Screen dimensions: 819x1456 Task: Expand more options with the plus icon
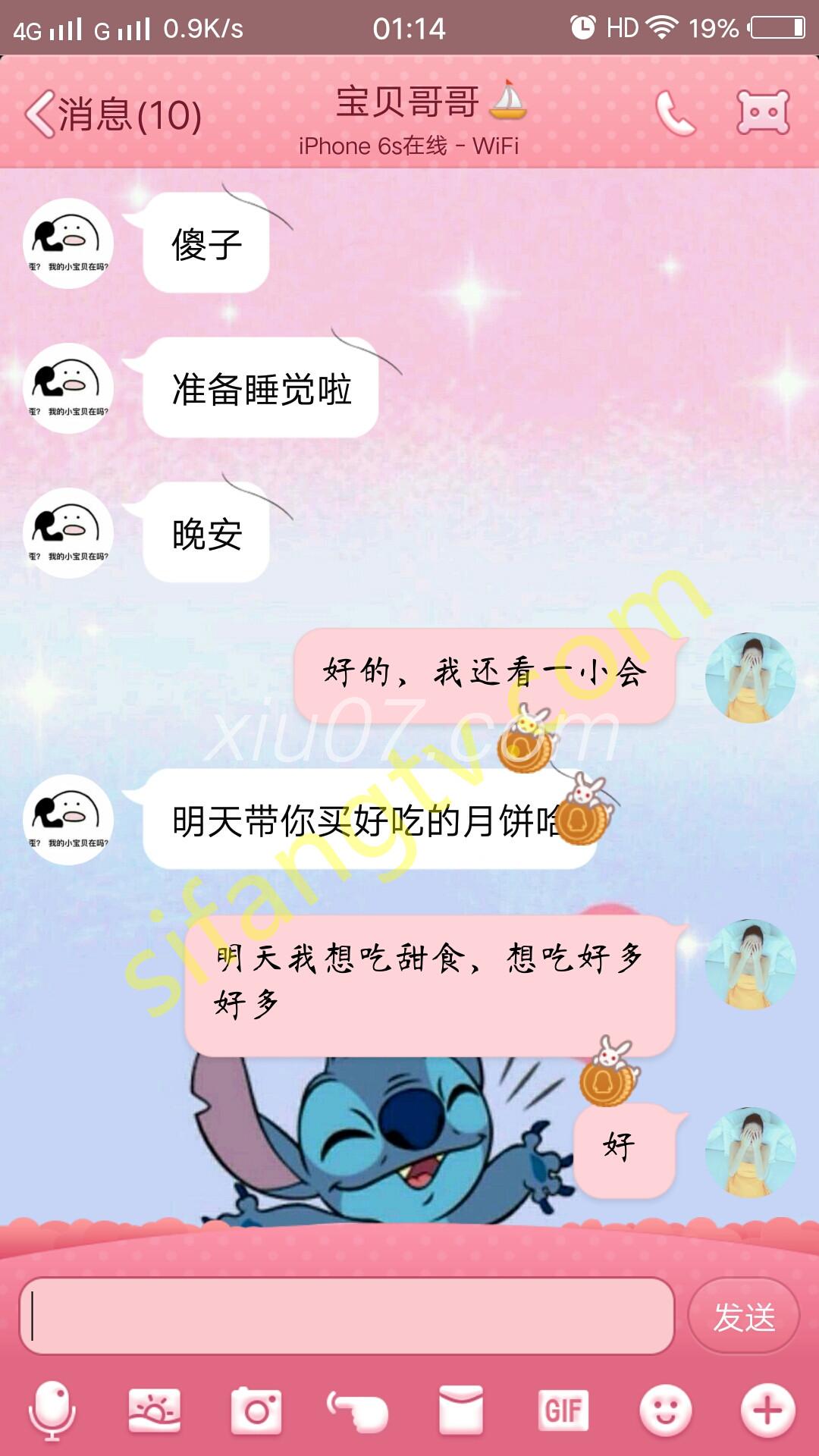point(767,1410)
